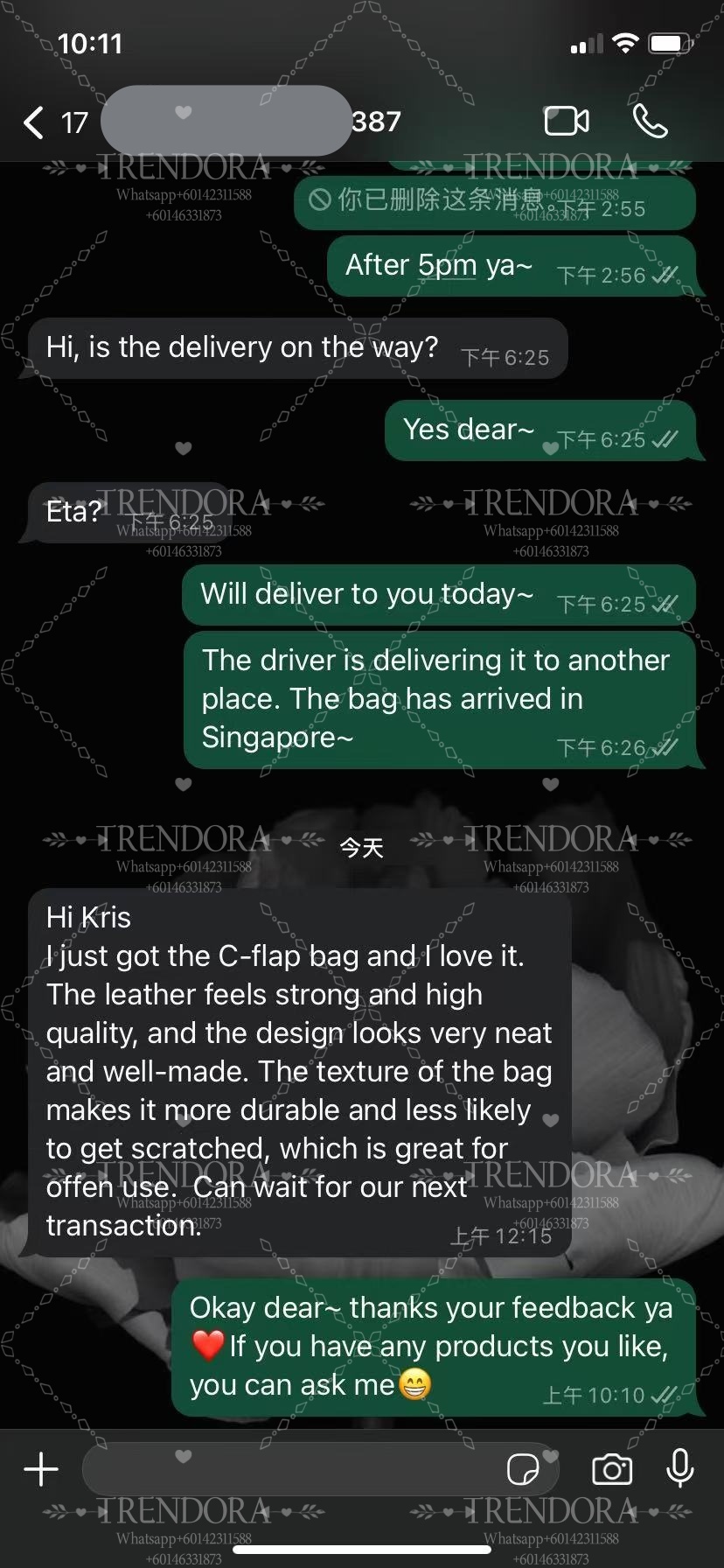Go back using the chevron arrow
The image size is (724, 1568).
coord(32,122)
